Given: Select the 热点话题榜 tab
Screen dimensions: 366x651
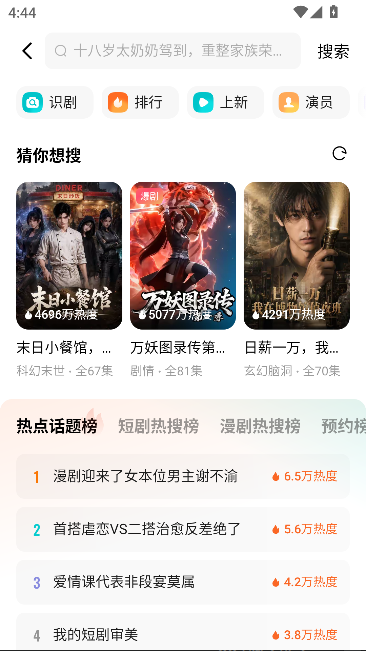Looking at the screenshot, I should click(57, 426).
